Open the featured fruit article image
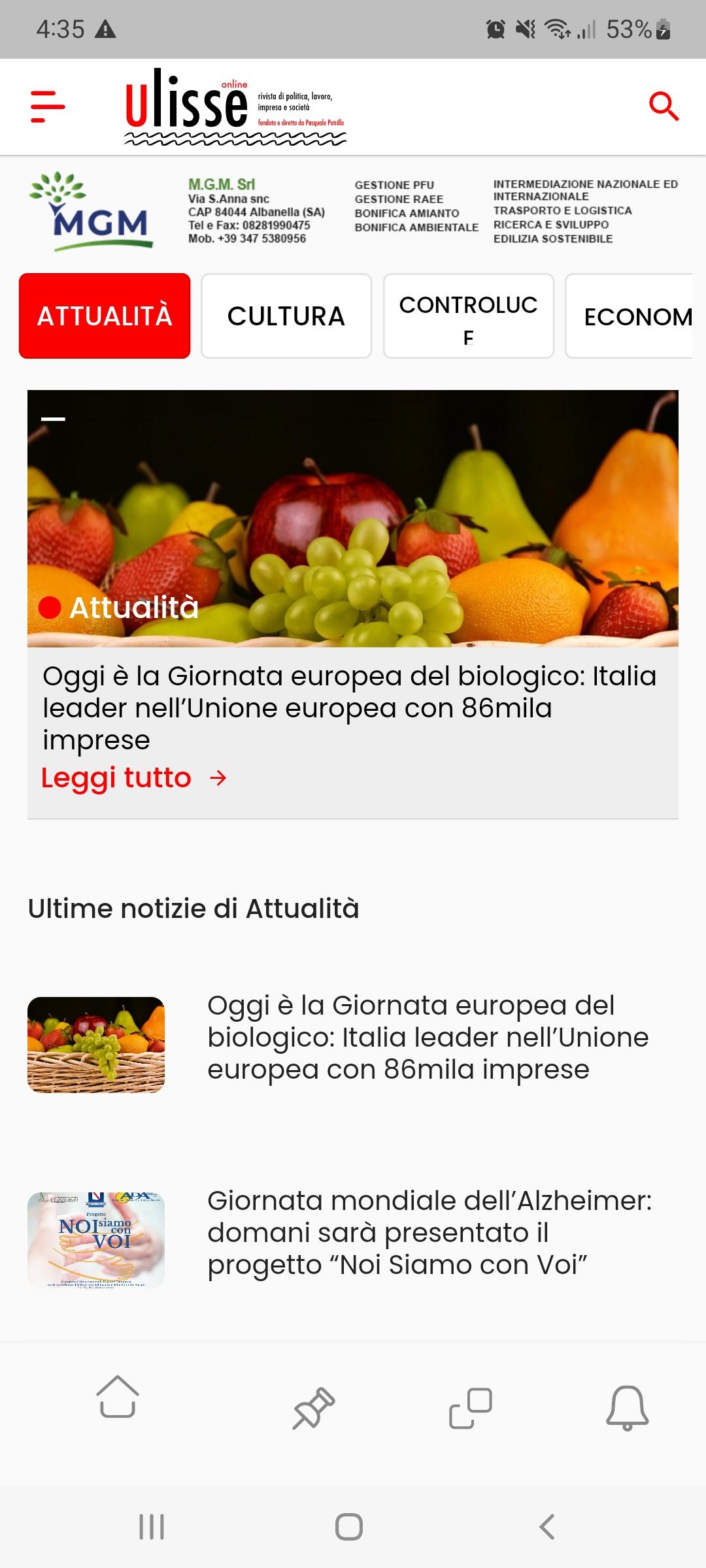Image resolution: width=706 pixels, height=1568 pixels. 353,519
